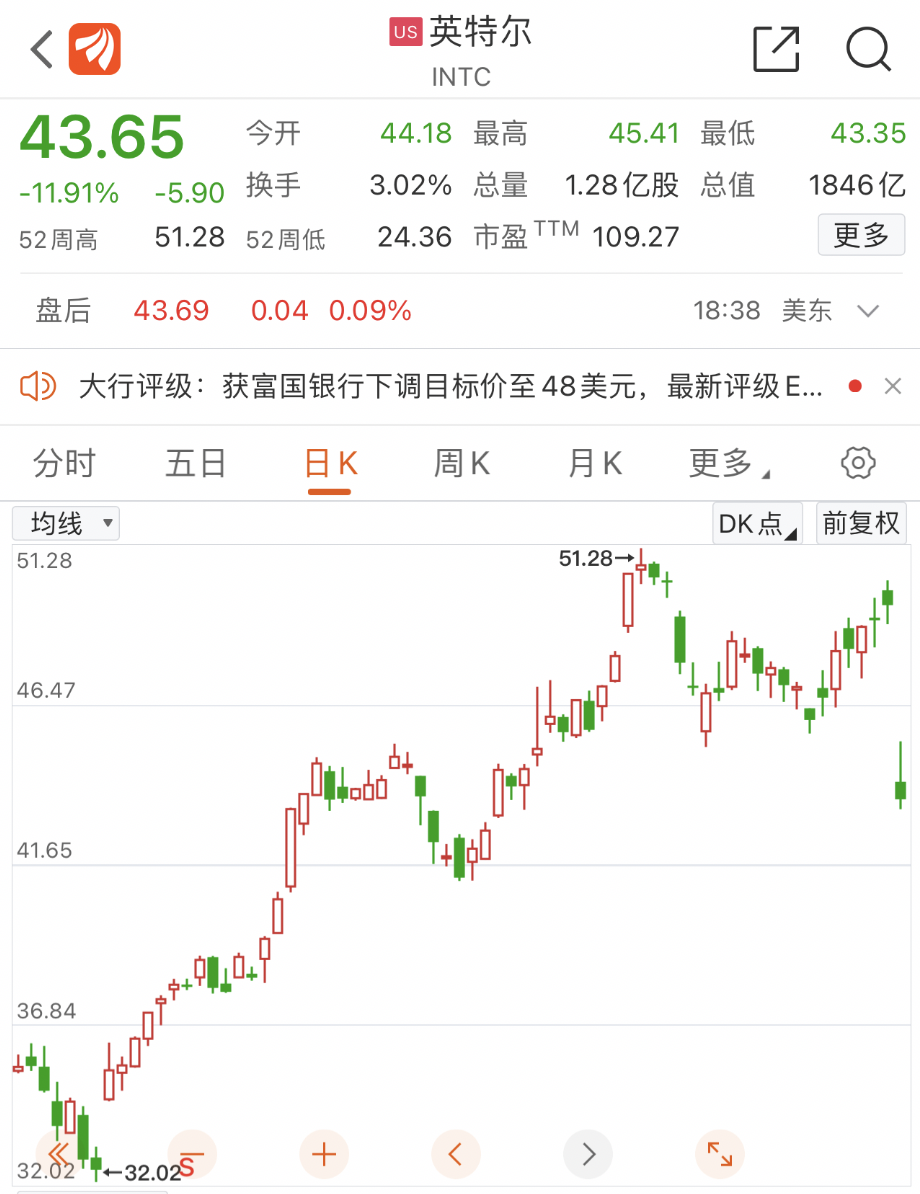
Task: Open the DK点 dropdown
Action: click(x=758, y=523)
